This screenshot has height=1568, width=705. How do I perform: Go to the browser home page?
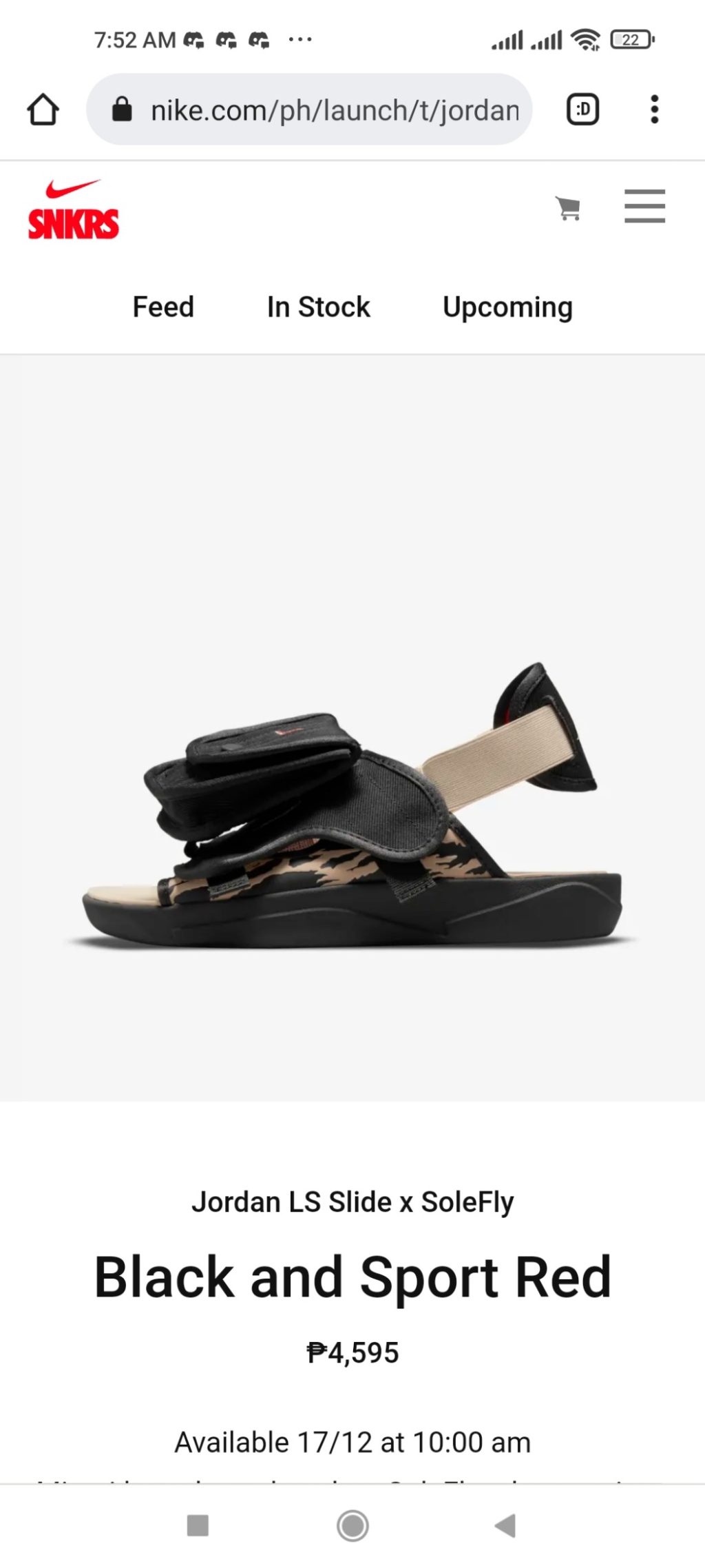point(43,110)
